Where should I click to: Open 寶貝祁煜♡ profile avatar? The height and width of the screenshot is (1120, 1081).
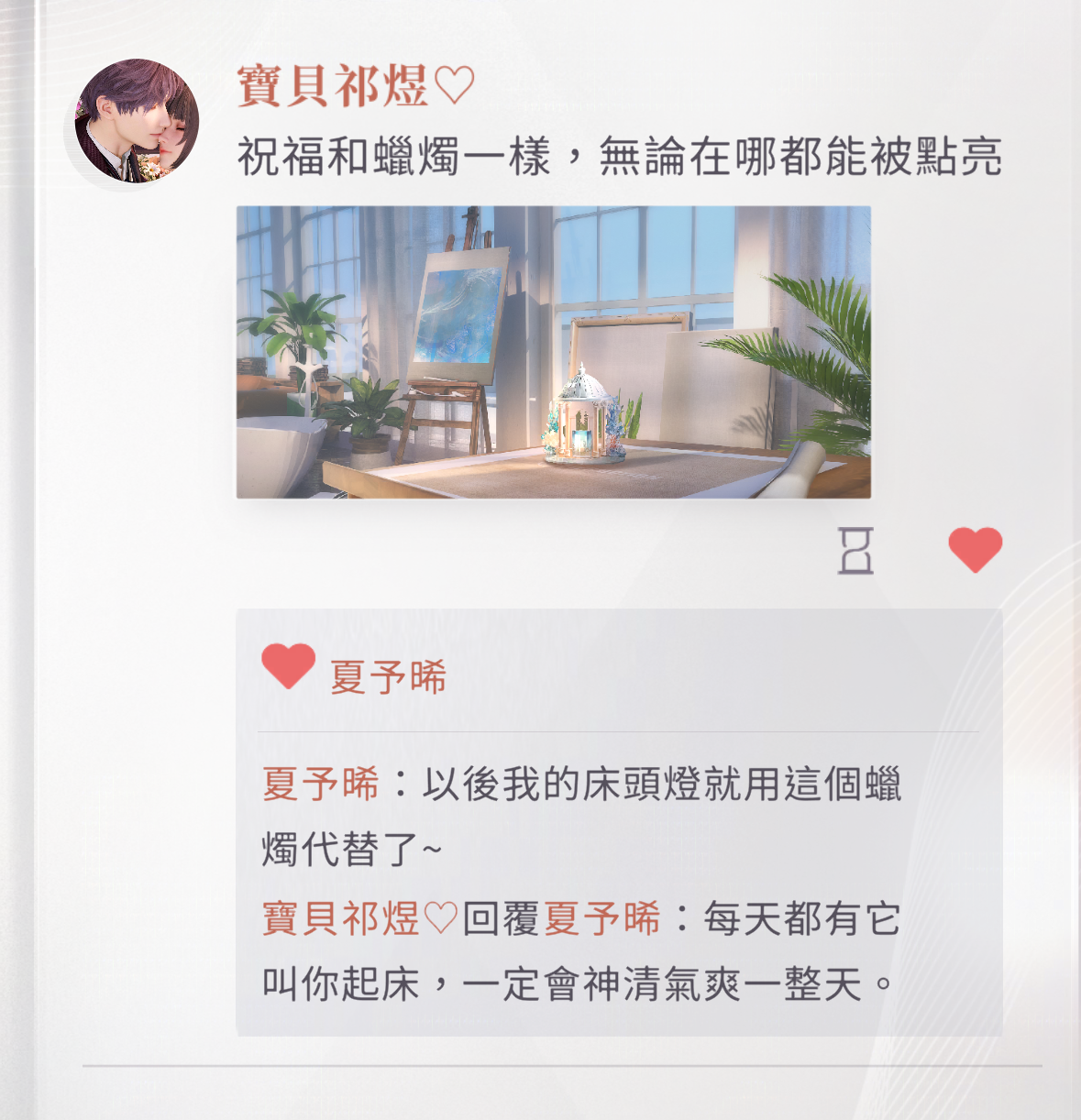tap(137, 121)
